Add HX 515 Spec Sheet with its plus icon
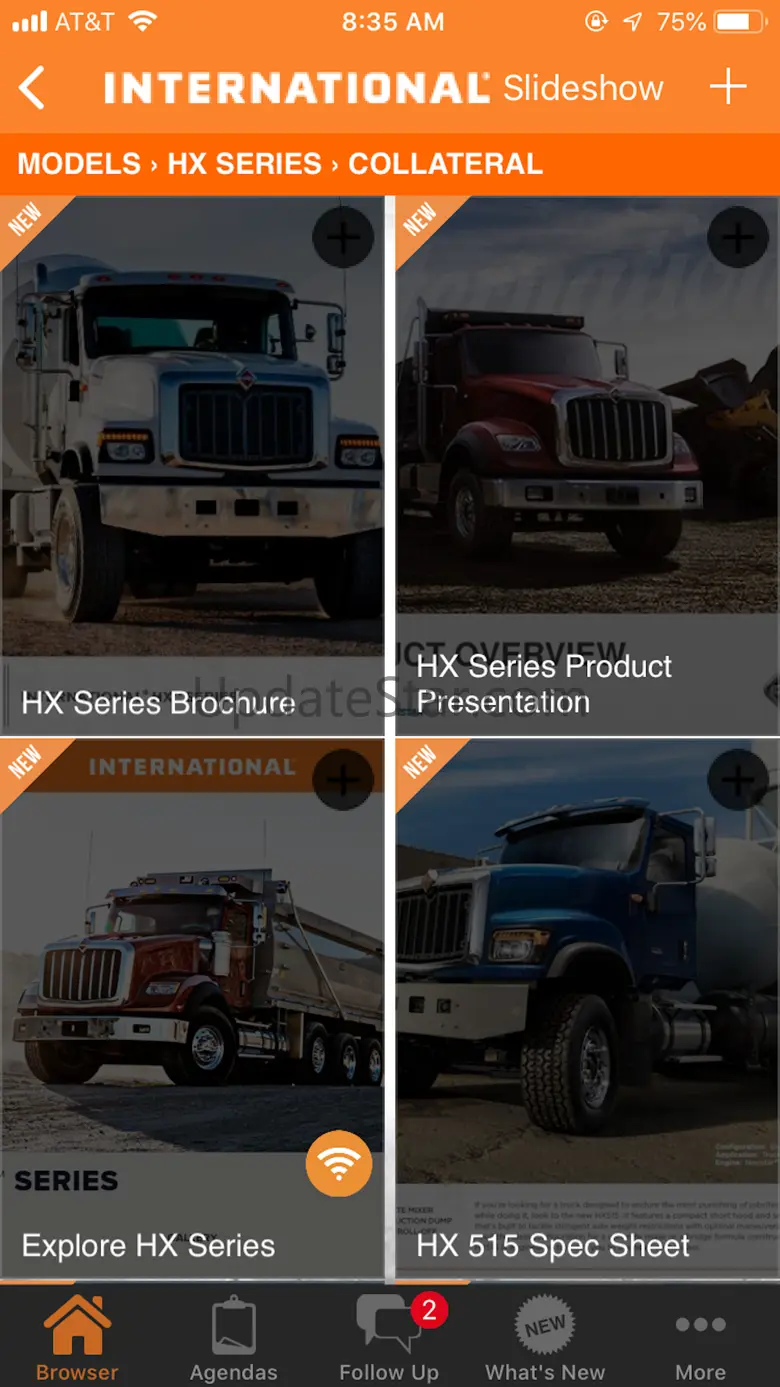The width and height of the screenshot is (780, 1387). (738, 780)
